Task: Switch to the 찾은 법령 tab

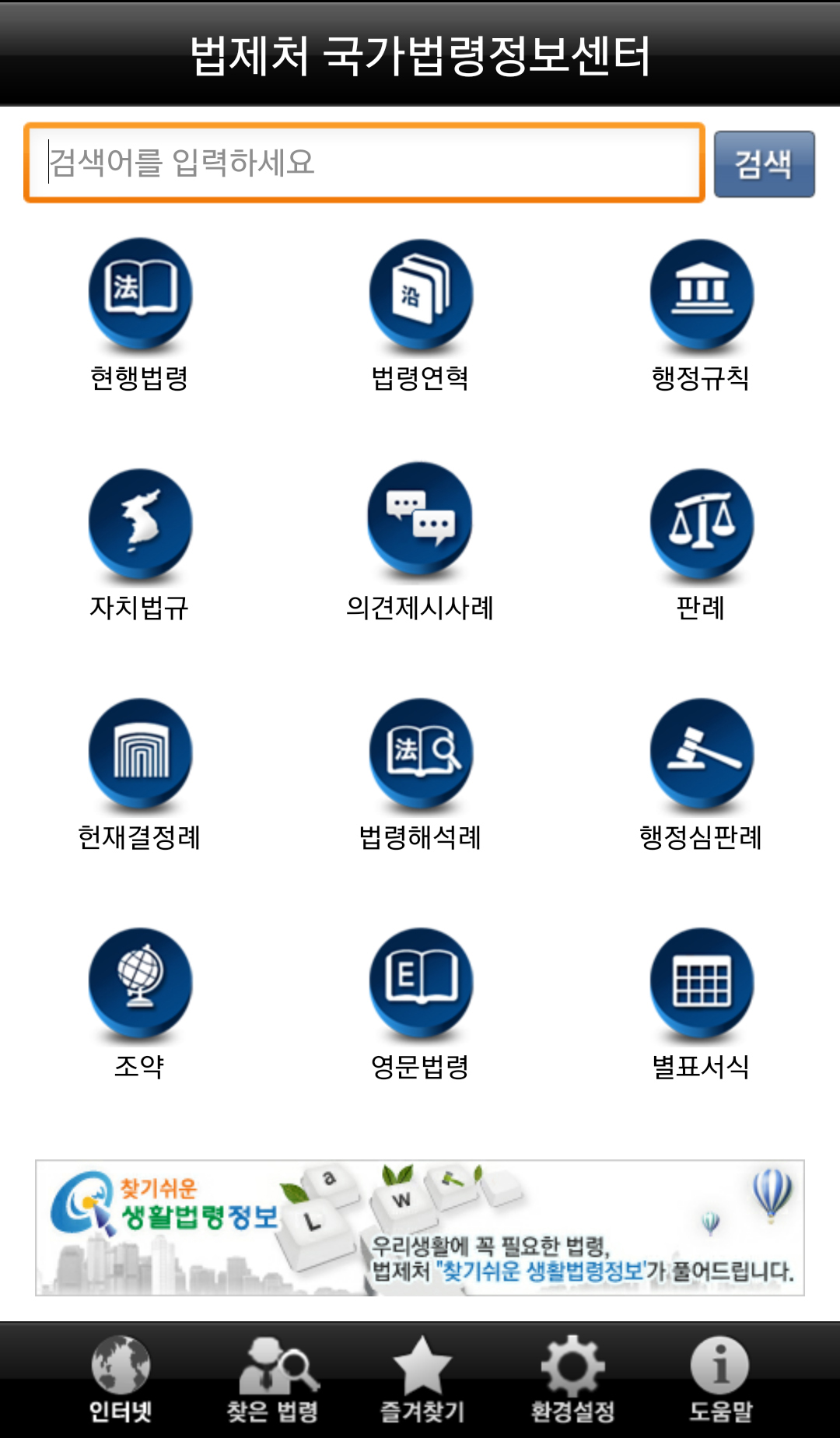Action: pos(272,1379)
